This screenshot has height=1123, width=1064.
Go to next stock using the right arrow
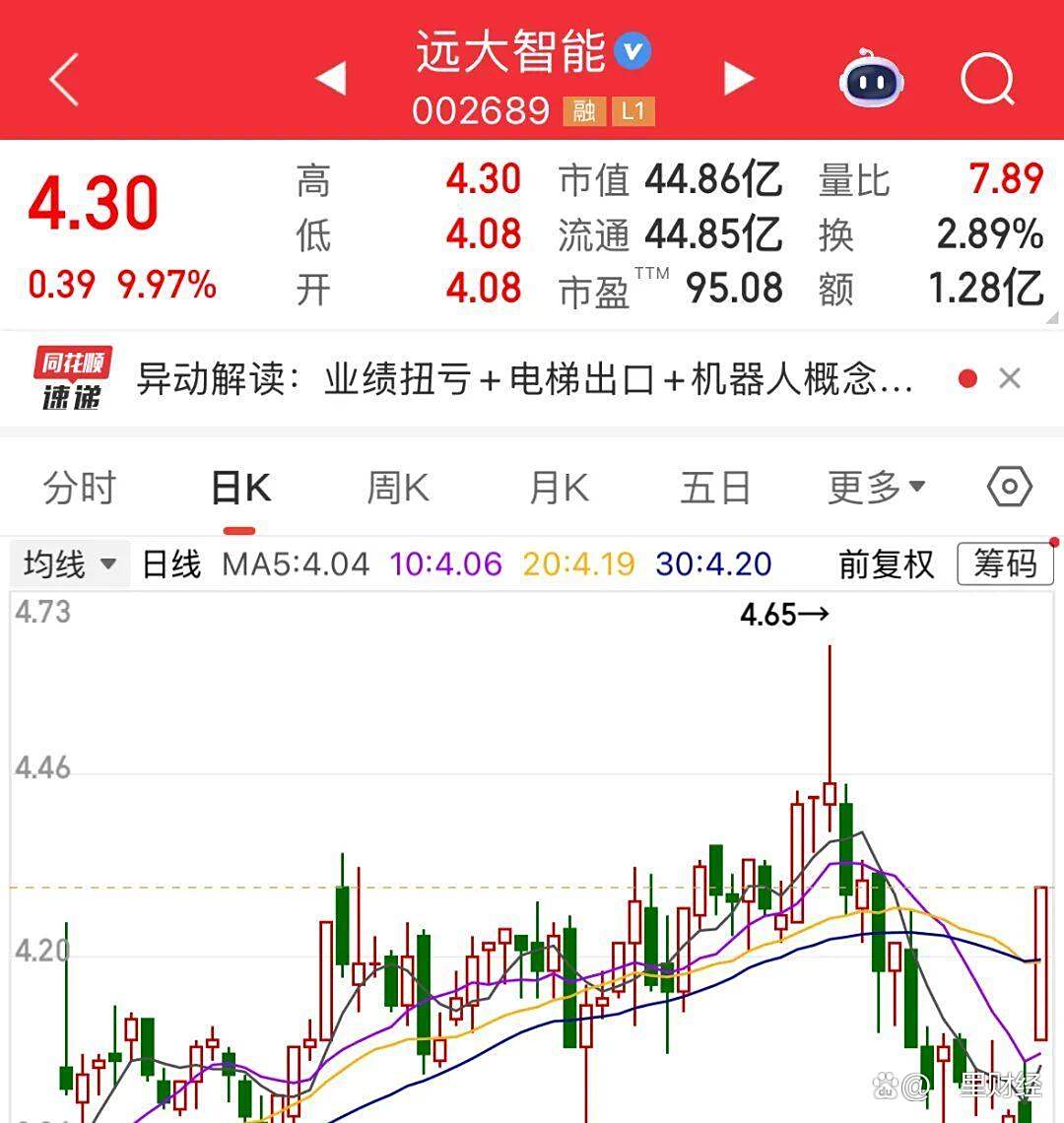tap(739, 77)
